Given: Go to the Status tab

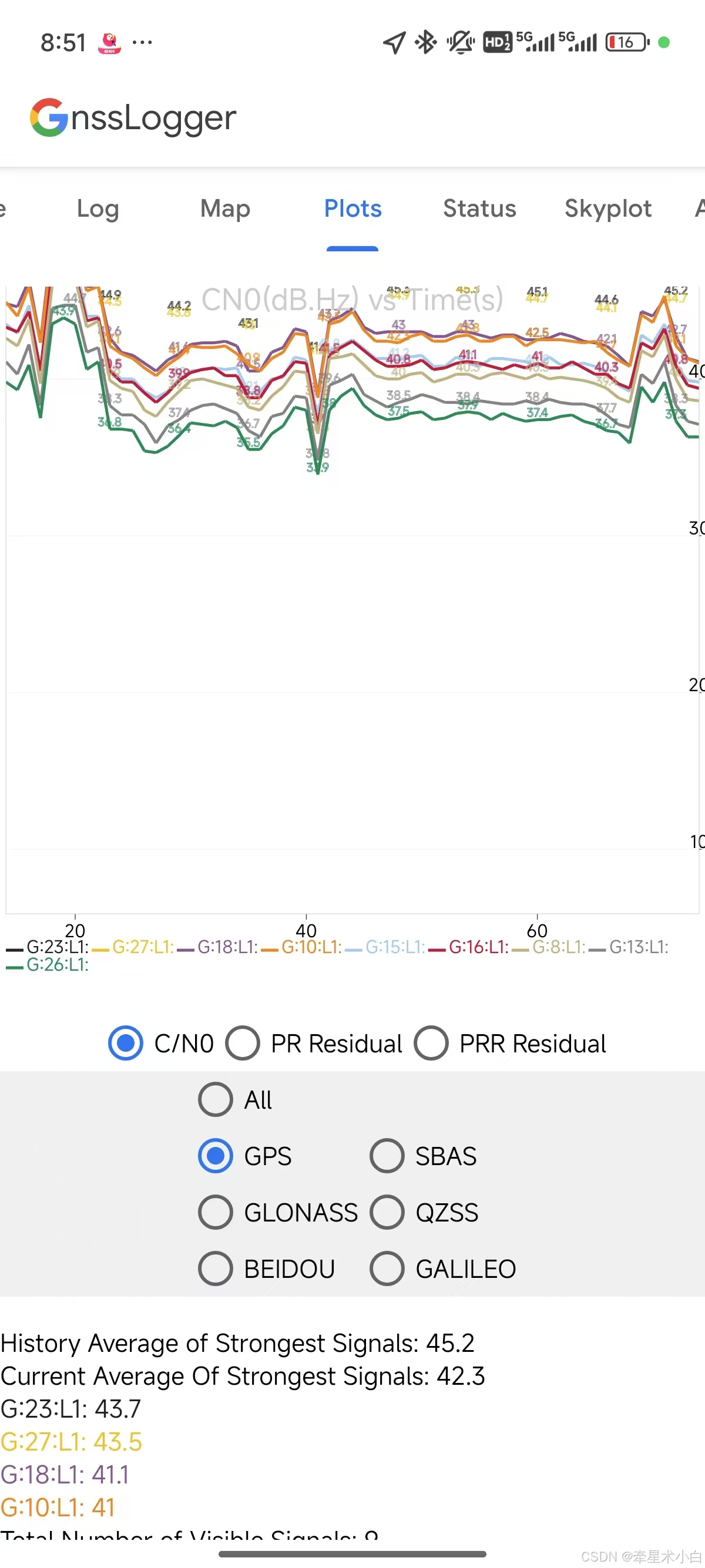Looking at the screenshot, I should click(479, 209).
